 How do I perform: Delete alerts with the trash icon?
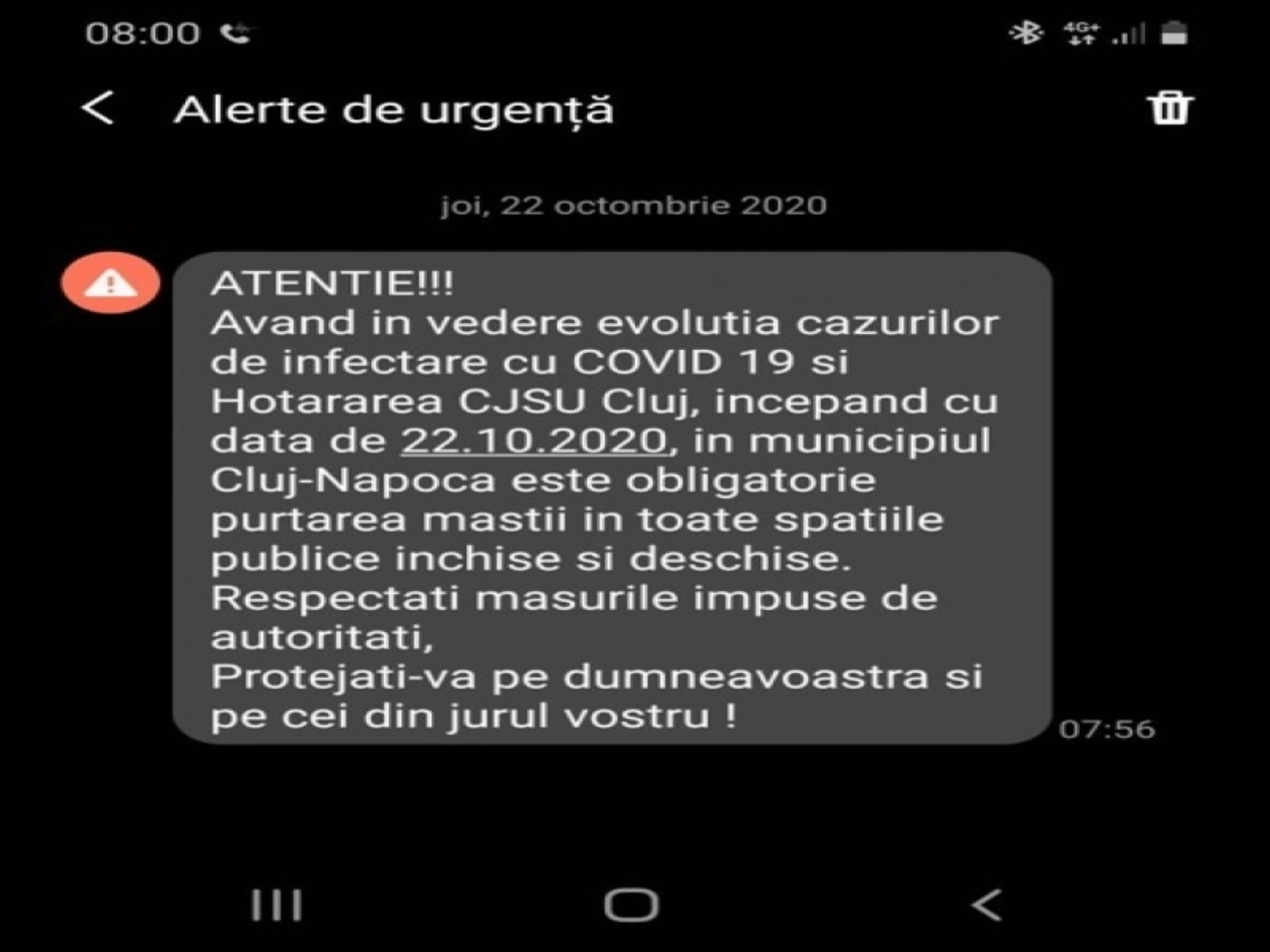tap(1170, 108)
